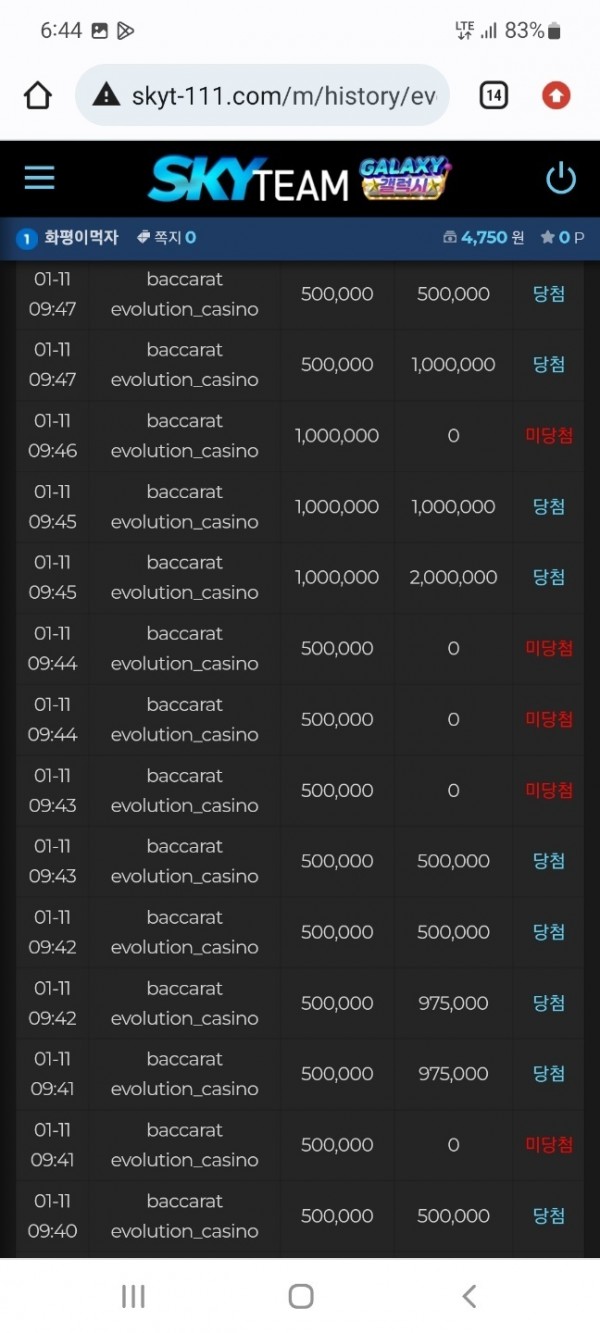The width and height of the screenshot is (600, 1333).
Task: Tap the red browser update icon
Action: click(x=556, y=95)
